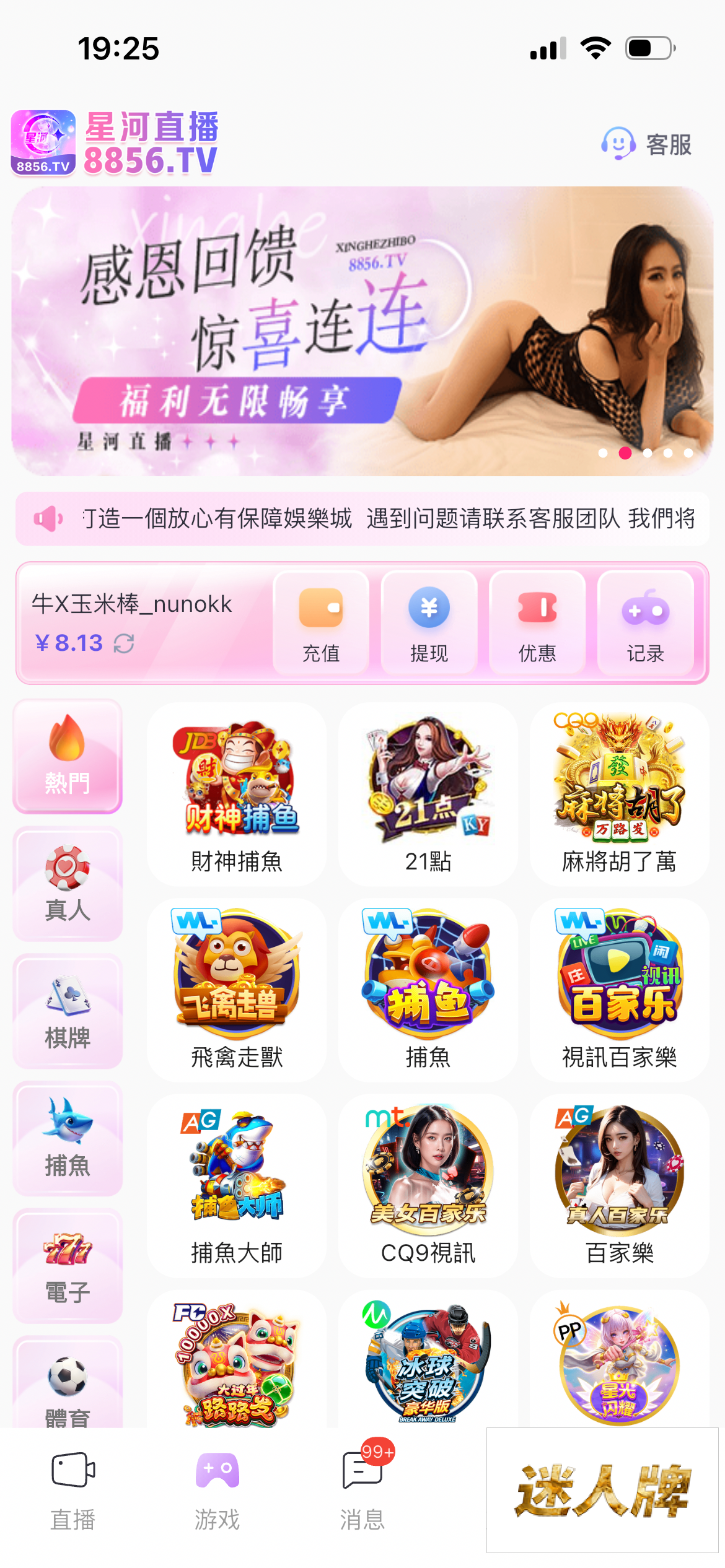Select the 棋牌 category
The width and height of the screenshot is (725, 1568).
click(x=68, y=1011)
